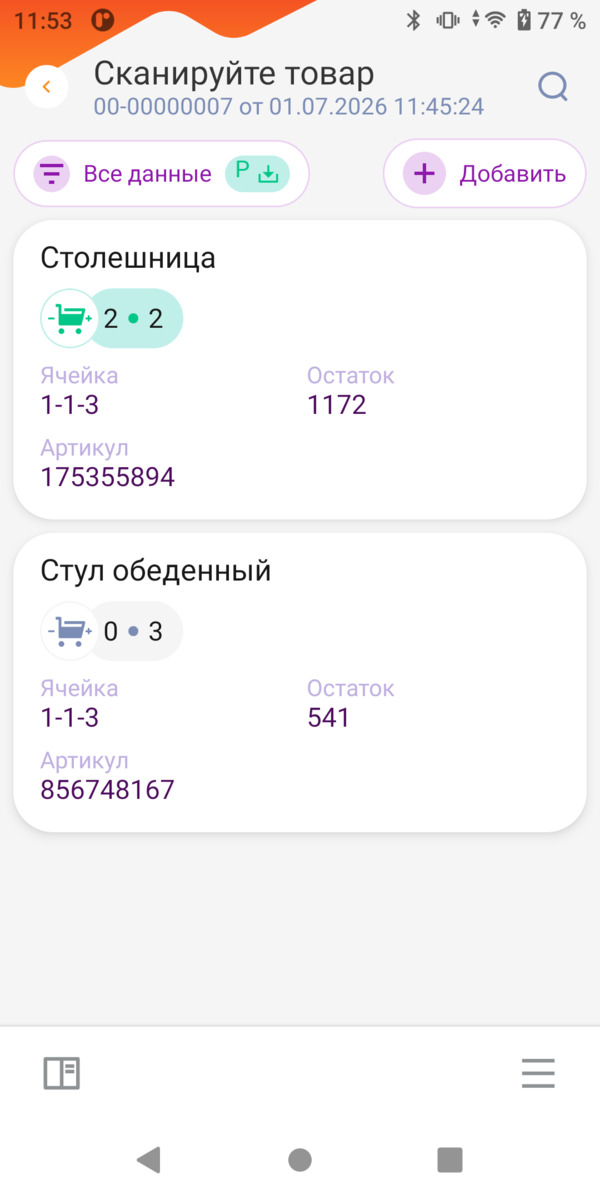Tap the system home button
The height and width of the screenshot is (1200, 600).
click(x=300, y=1160)
